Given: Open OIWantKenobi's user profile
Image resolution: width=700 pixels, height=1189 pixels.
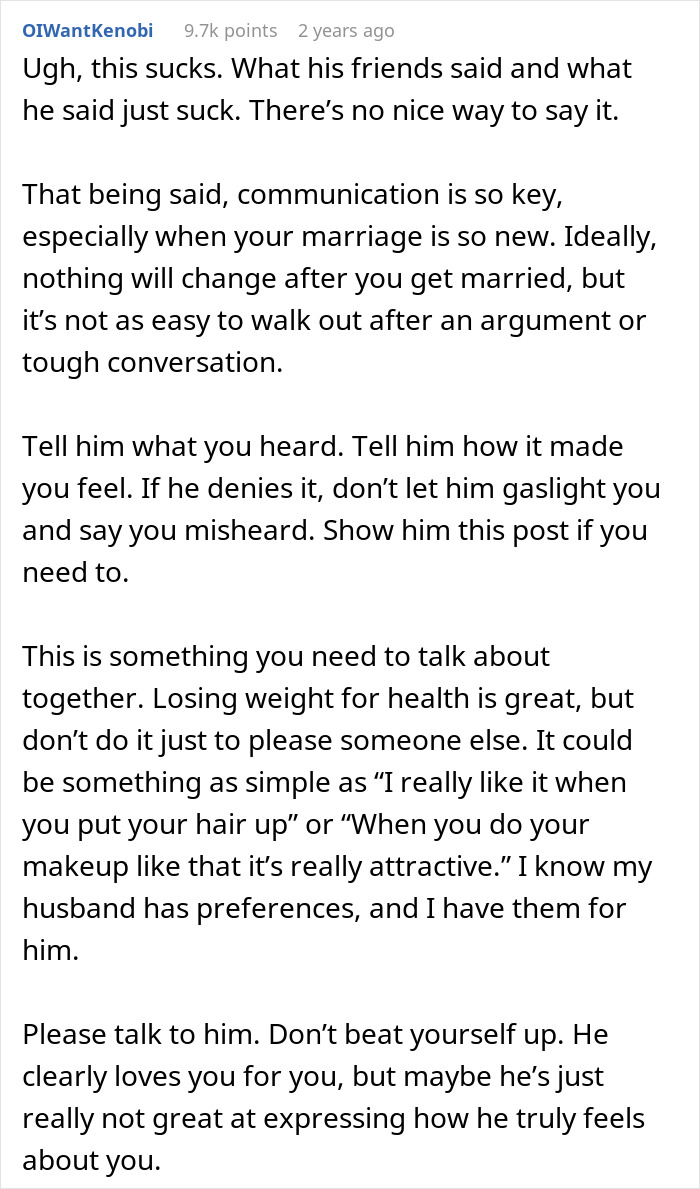Looking at the screenshot, I should [88, 31].
